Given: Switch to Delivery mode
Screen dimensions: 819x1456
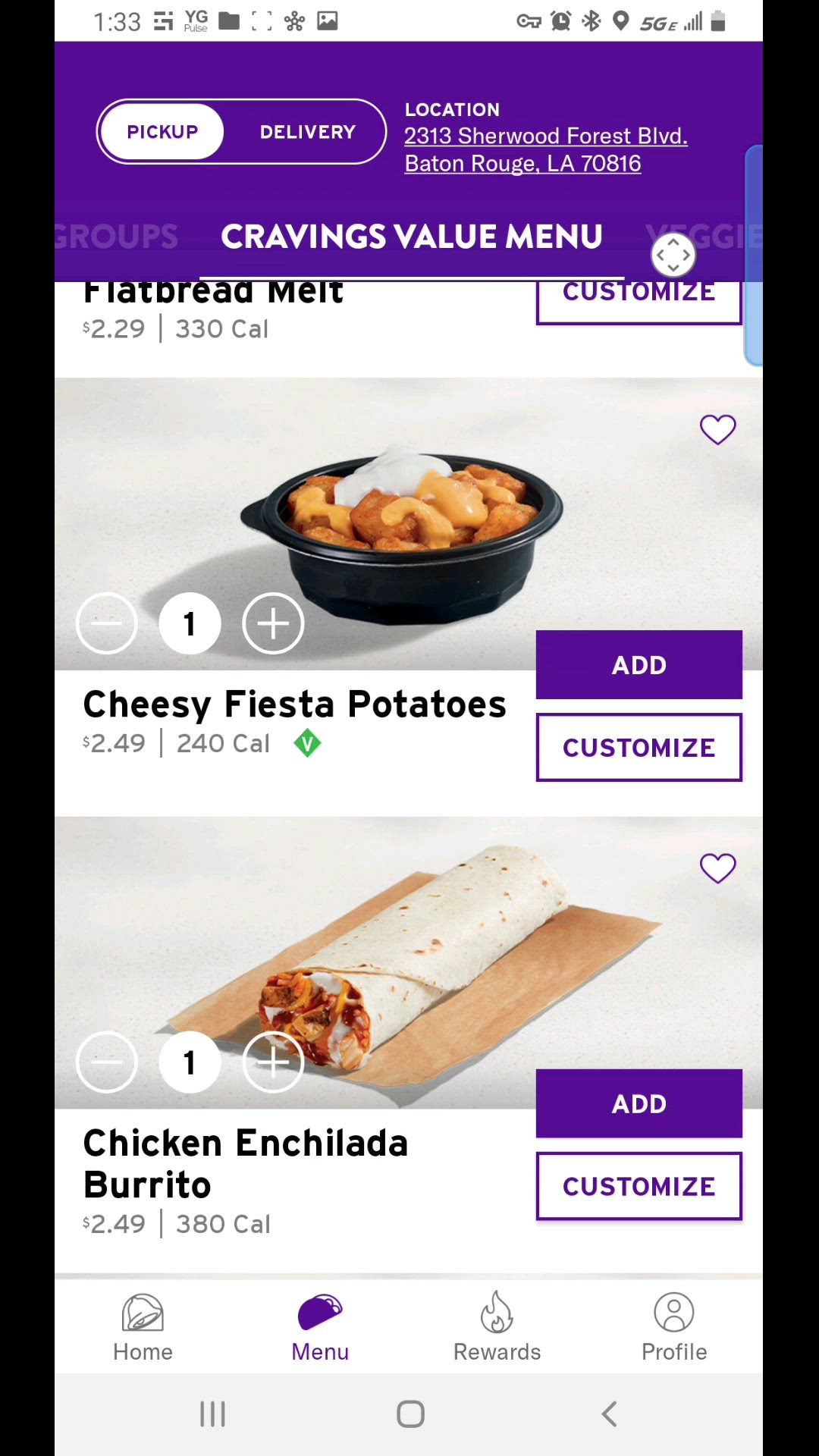Looking at the screenshot, I should tap(307, 132).
